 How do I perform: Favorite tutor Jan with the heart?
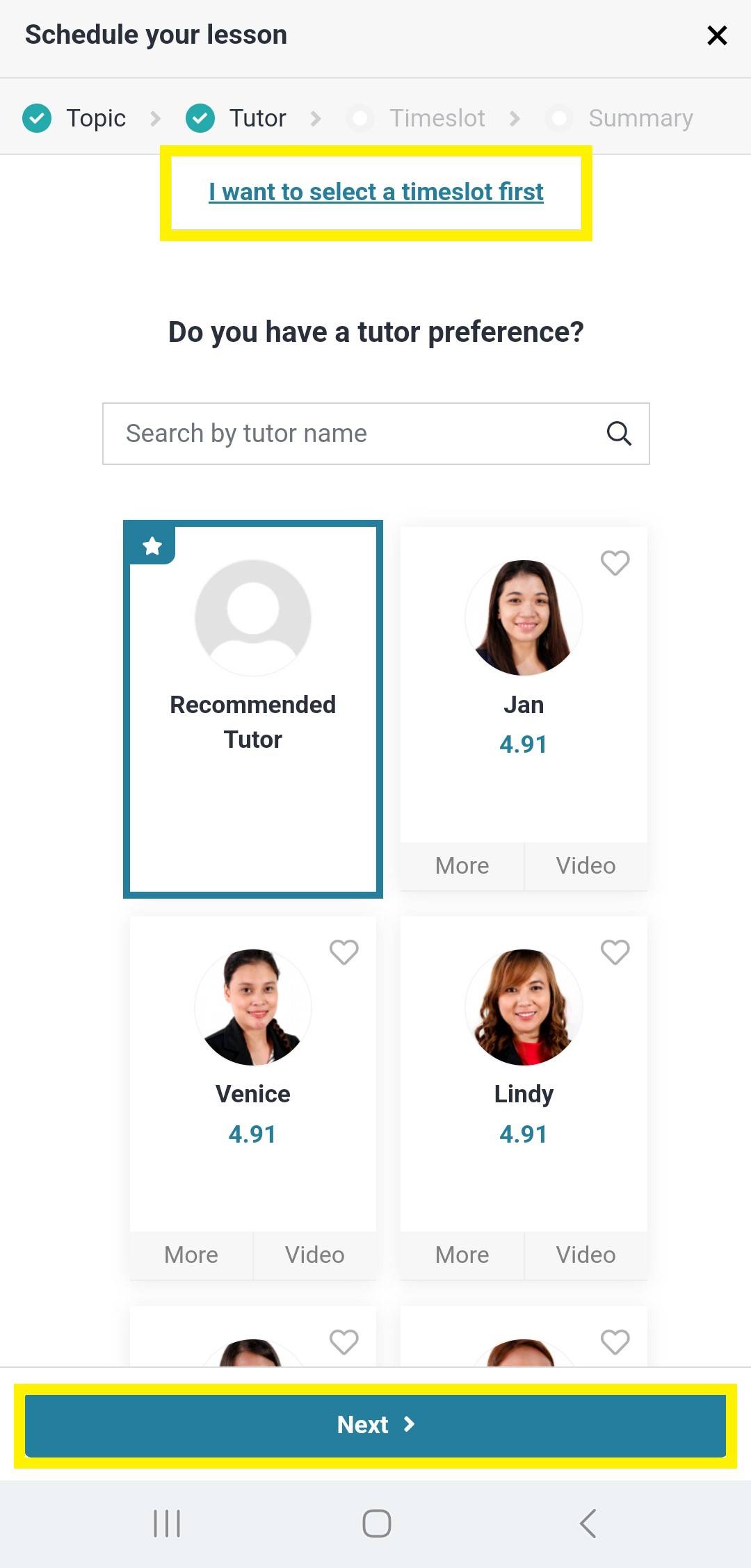[x=615, y=563]
